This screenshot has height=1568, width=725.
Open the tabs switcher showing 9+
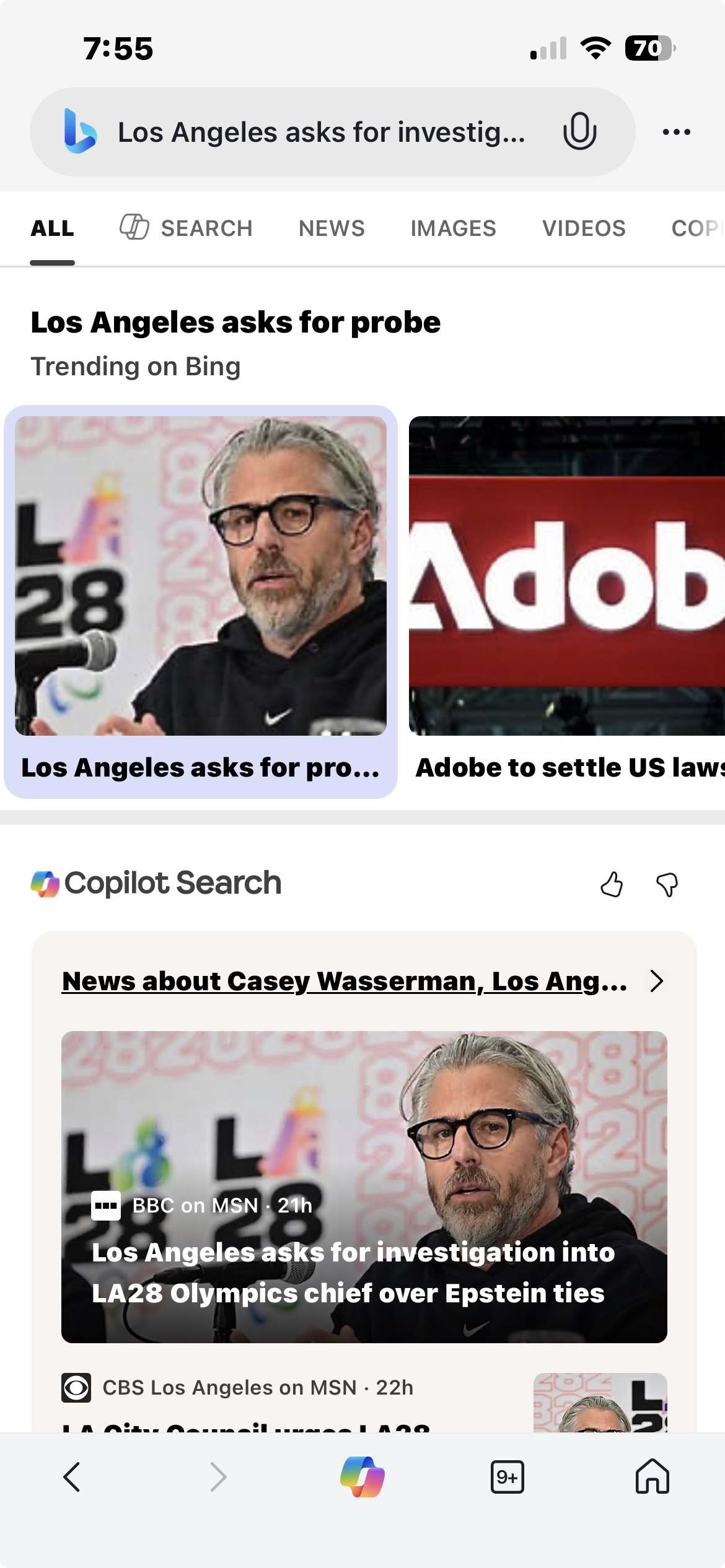click(507, 1477)
